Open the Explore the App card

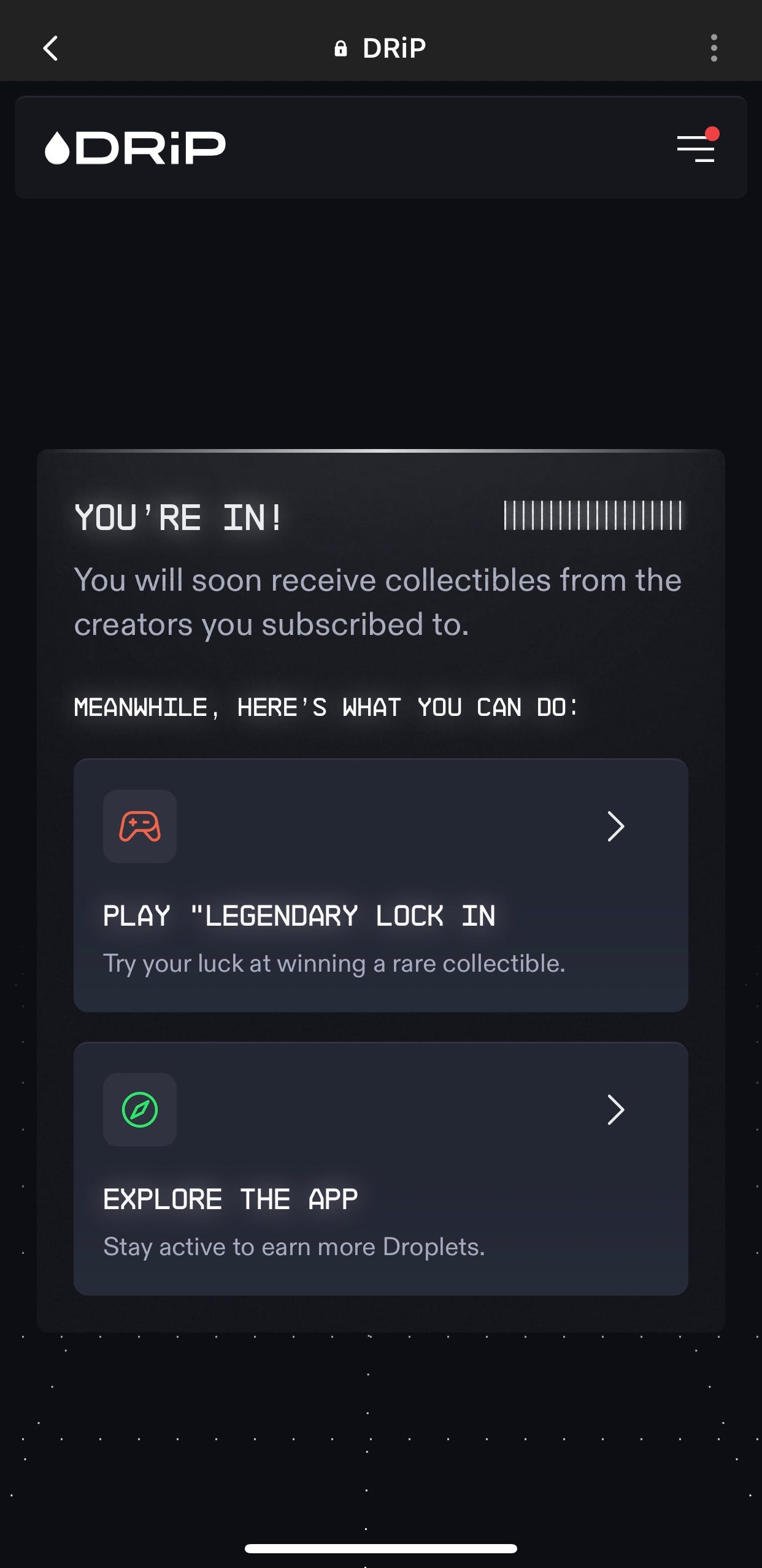coord(380,1168)
